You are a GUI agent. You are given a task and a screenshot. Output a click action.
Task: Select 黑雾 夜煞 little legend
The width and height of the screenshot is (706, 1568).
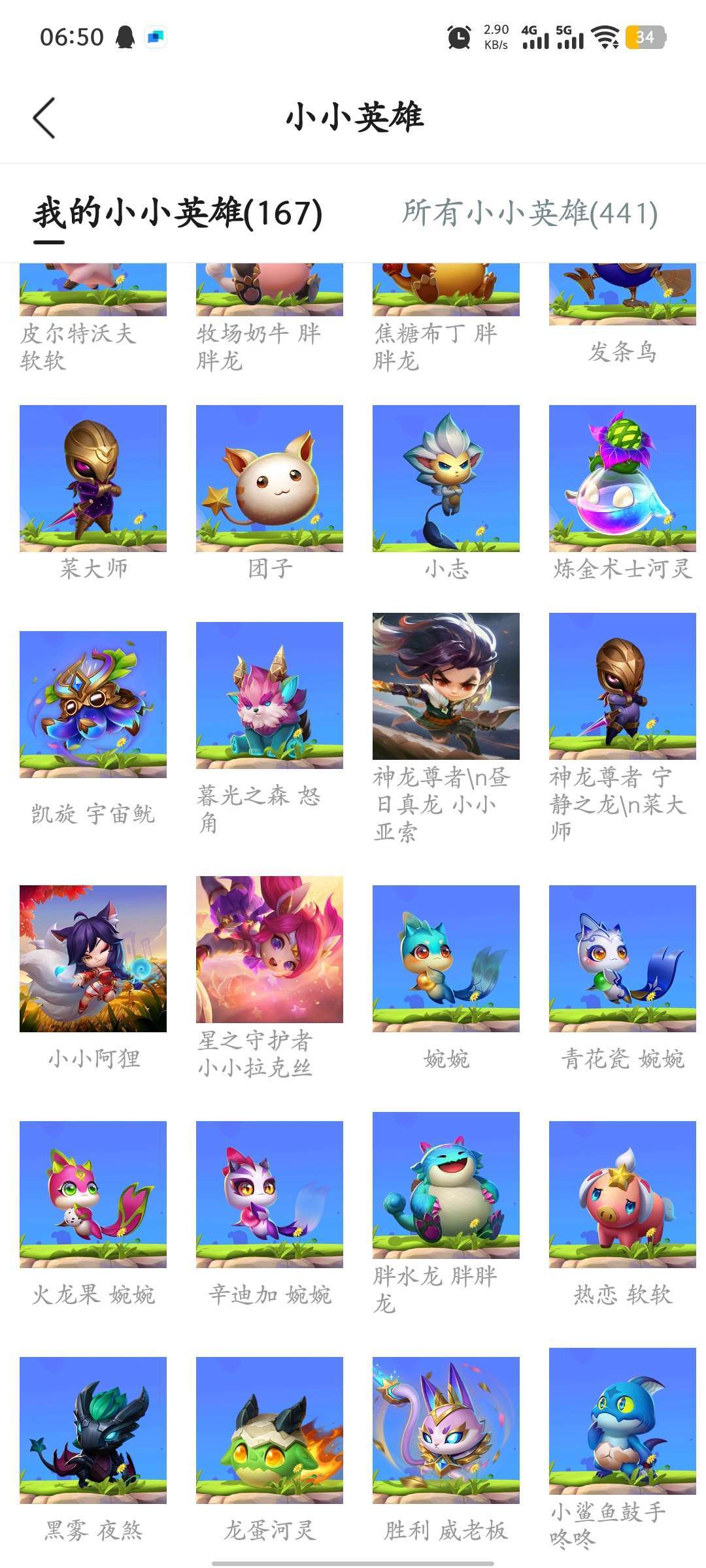[x=93, y=1430]
